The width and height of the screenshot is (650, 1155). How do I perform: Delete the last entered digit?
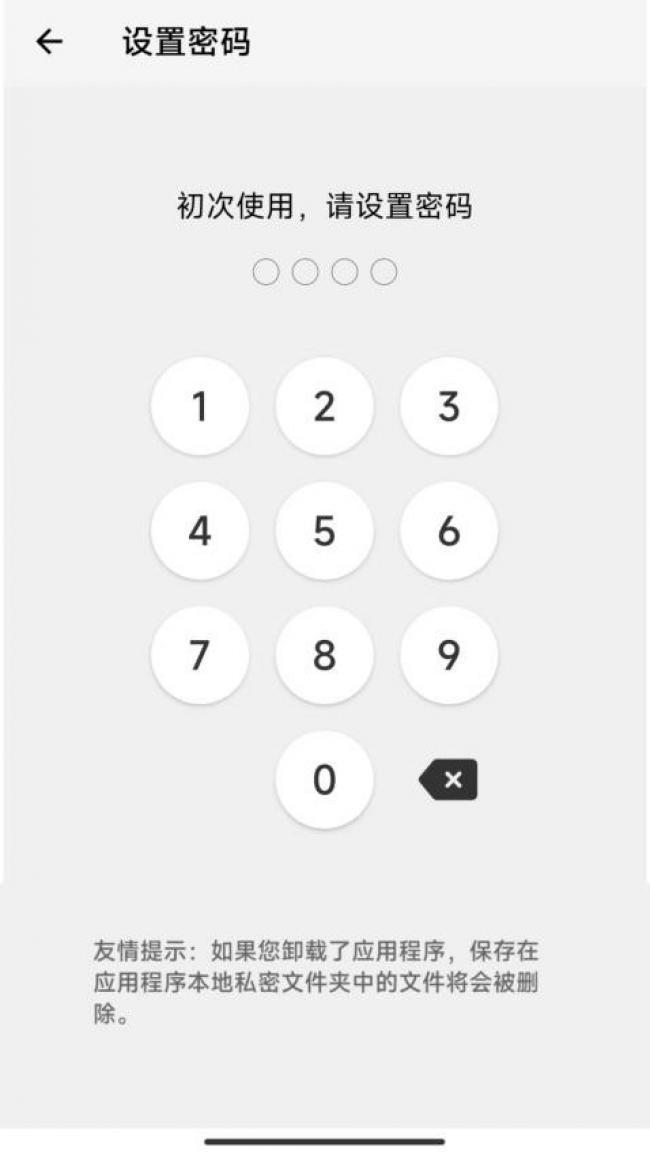click(449, 780)
